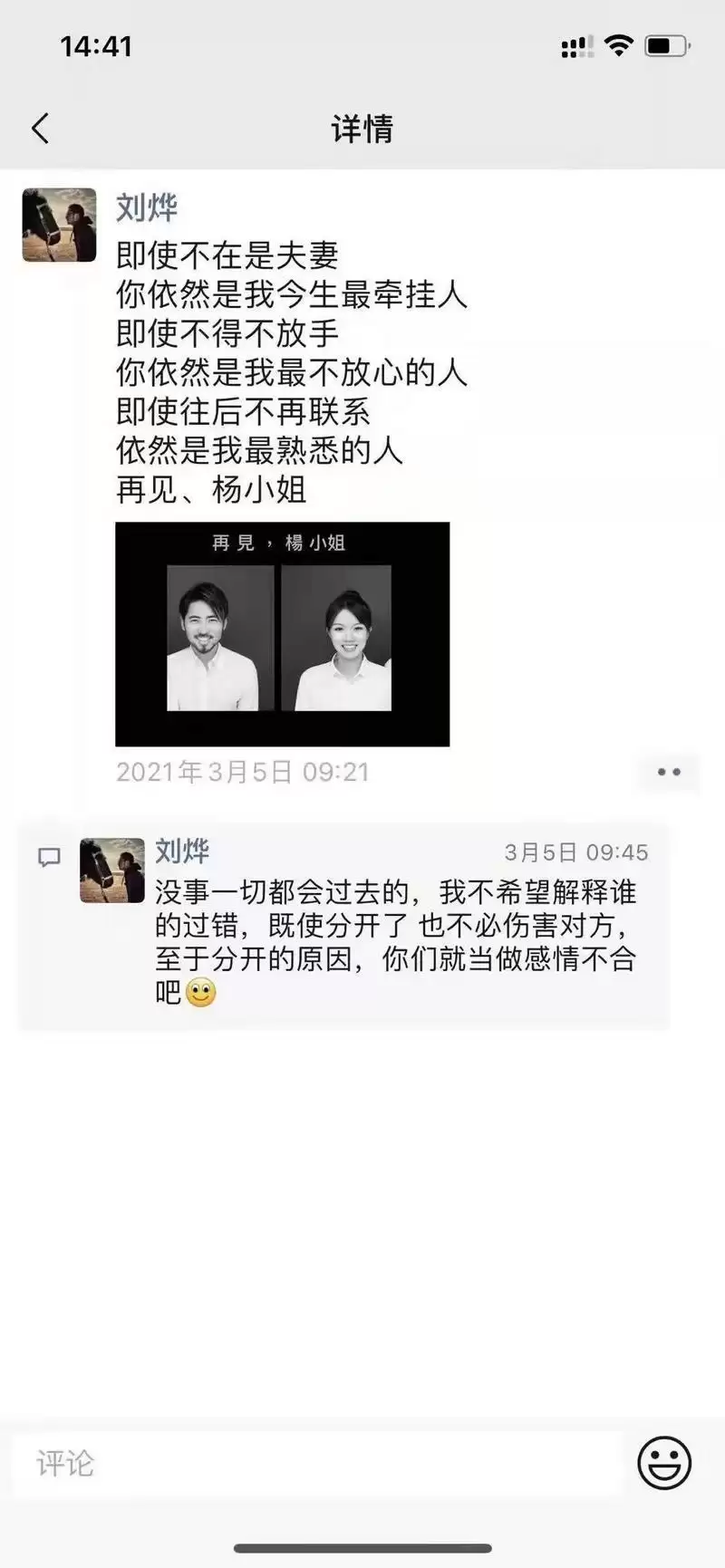
Task: Open the poster's avatar at top
Action: (59, 226)
